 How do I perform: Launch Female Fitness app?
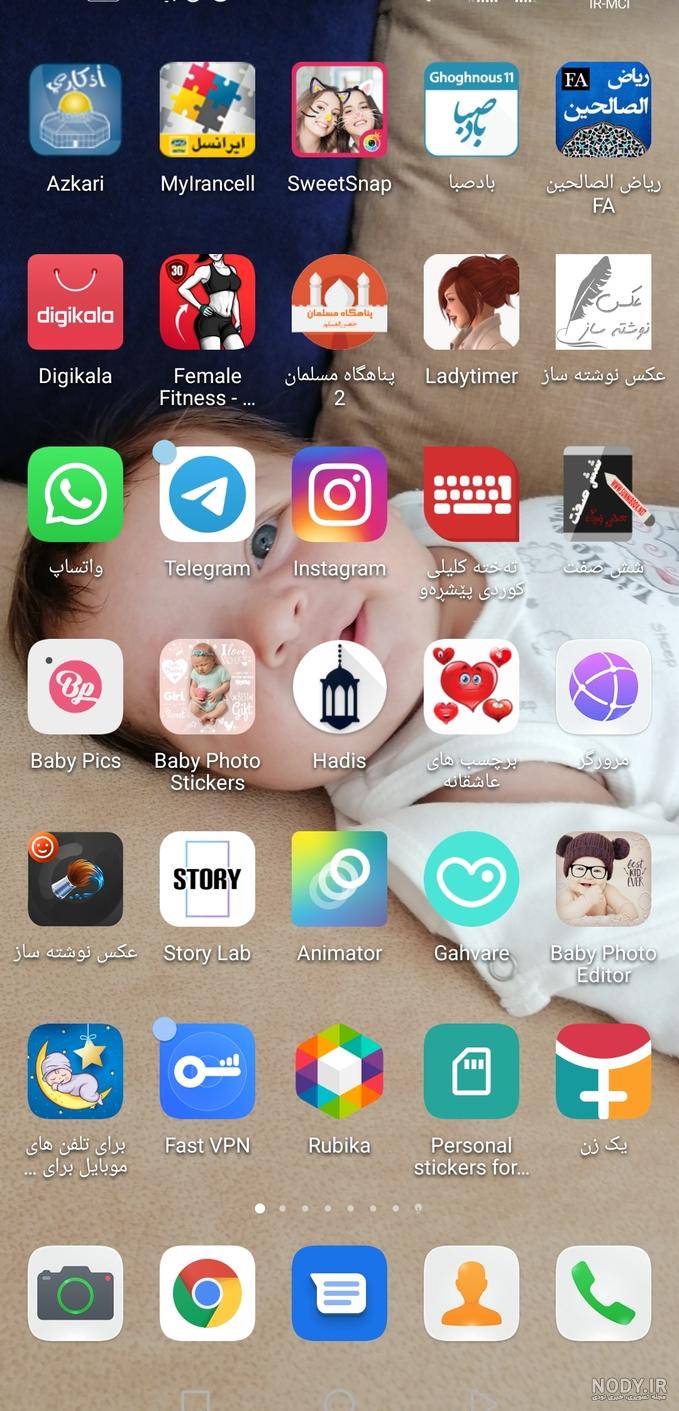tap(207, 302)
